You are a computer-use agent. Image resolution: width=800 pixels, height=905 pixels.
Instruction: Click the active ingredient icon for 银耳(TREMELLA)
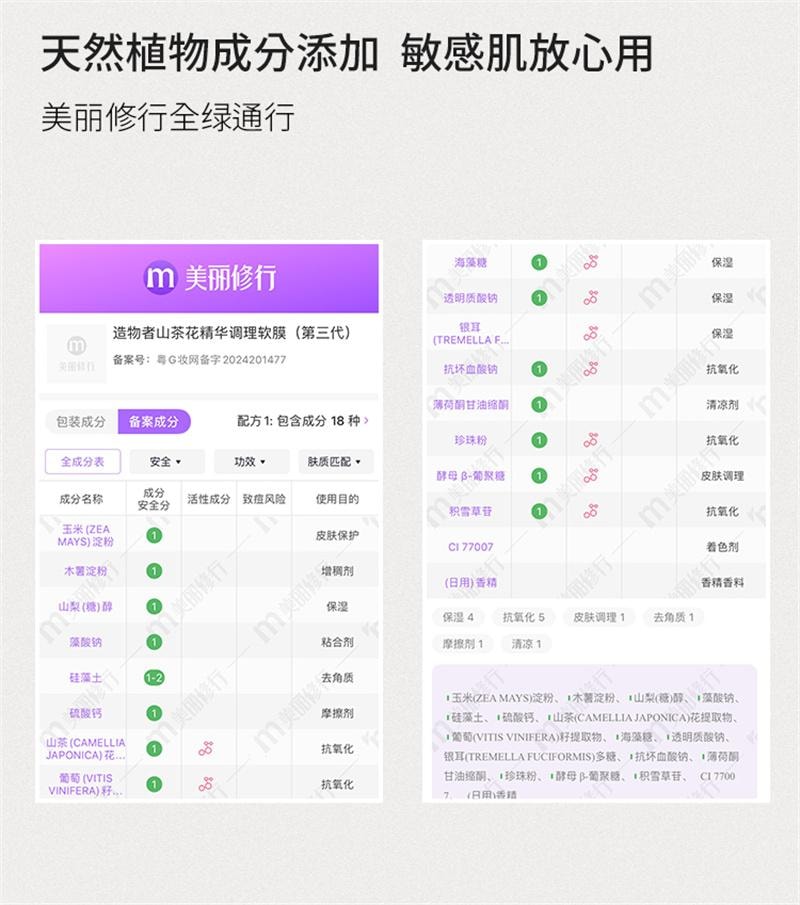590,335
